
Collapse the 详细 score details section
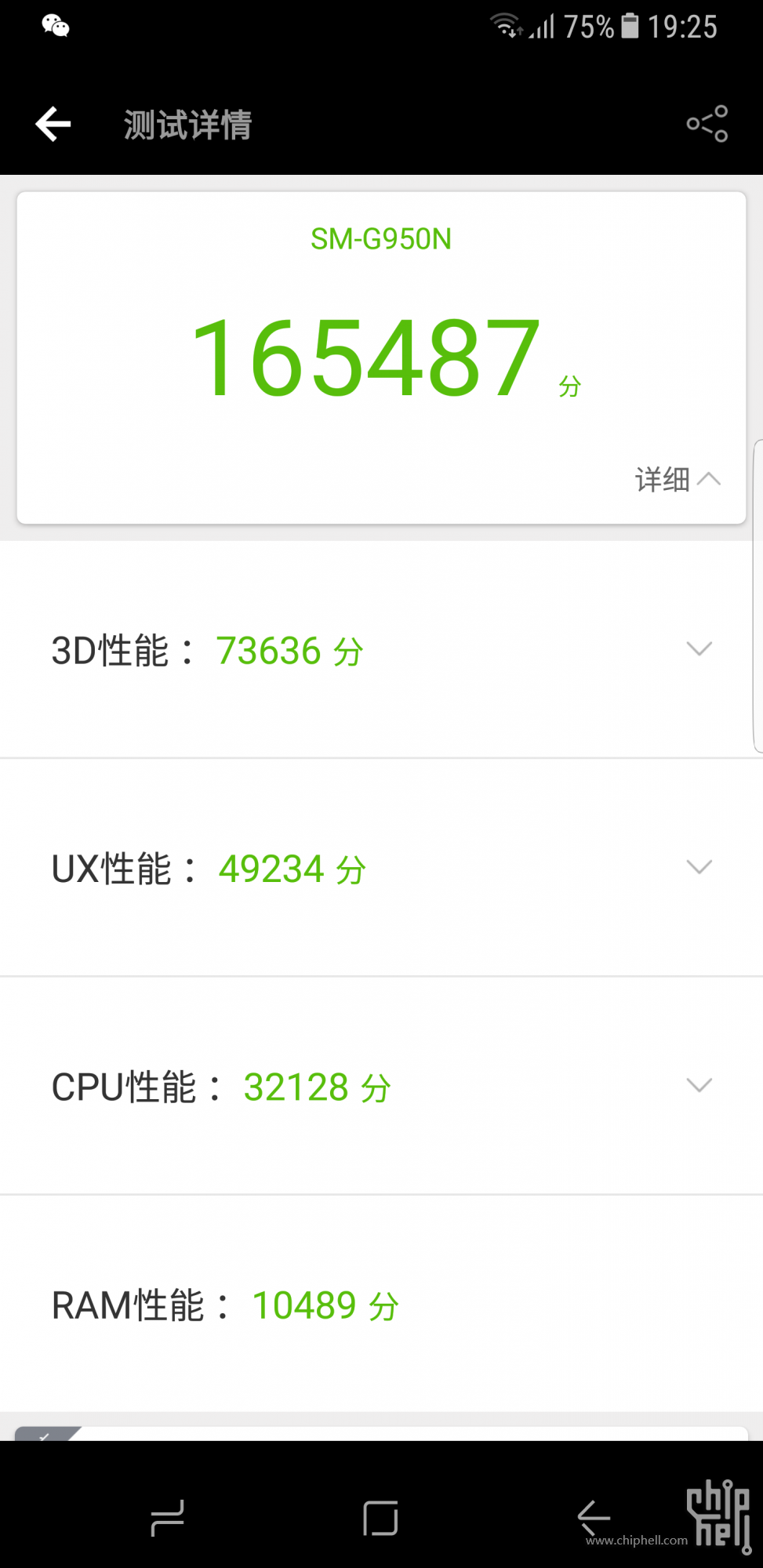676,479
